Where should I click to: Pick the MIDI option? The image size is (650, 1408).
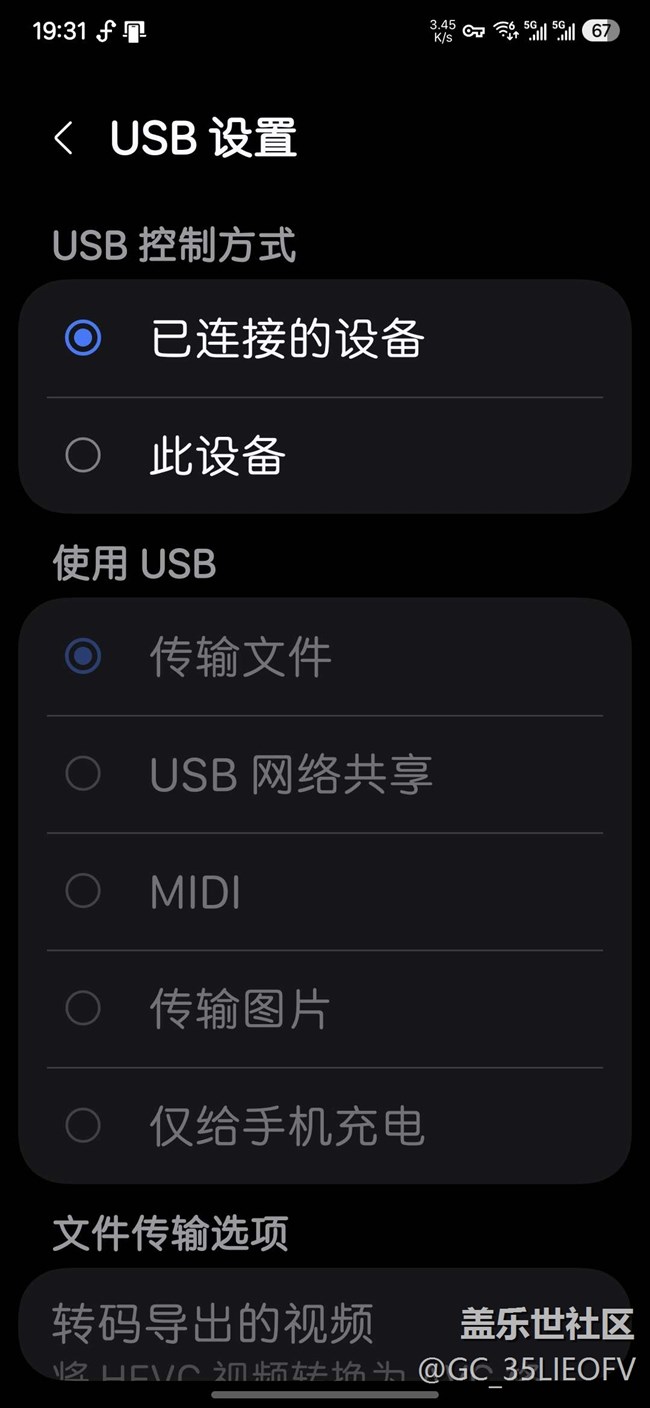pos(325,891)
